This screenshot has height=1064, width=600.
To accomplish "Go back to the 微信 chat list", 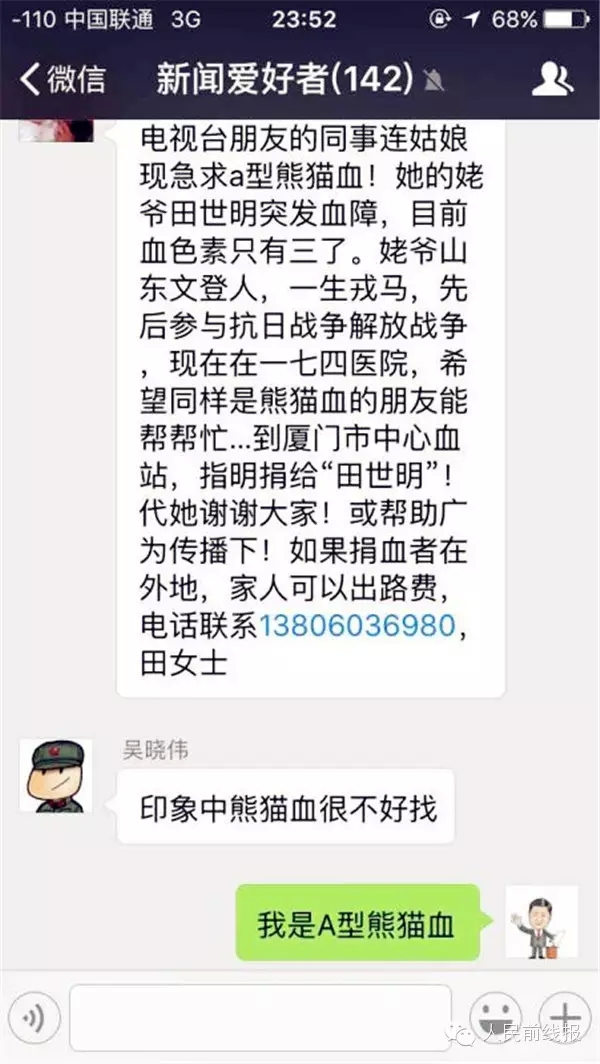I will [x=62, y=79].
